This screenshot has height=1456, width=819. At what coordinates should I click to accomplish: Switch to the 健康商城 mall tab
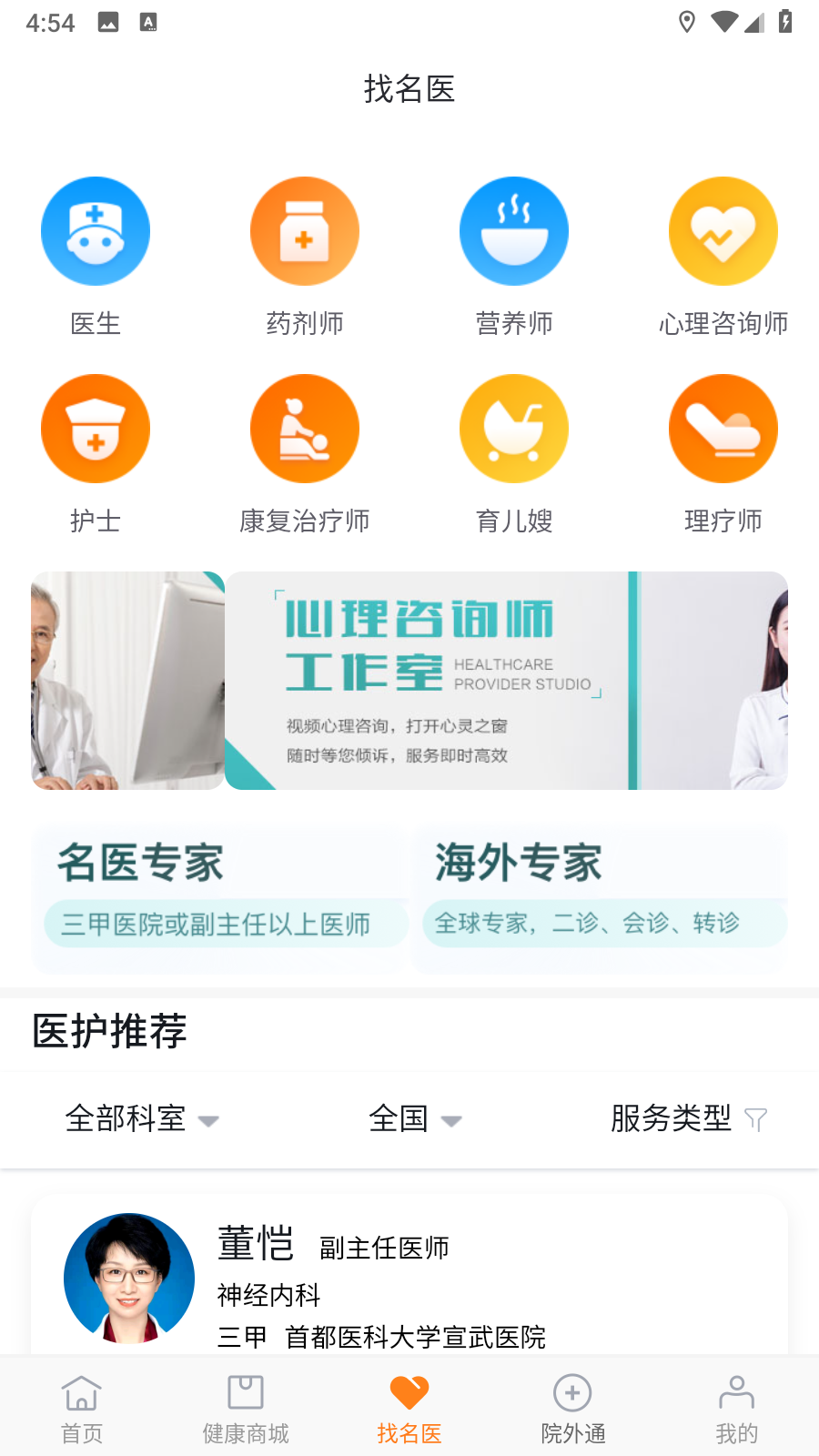245,1406
